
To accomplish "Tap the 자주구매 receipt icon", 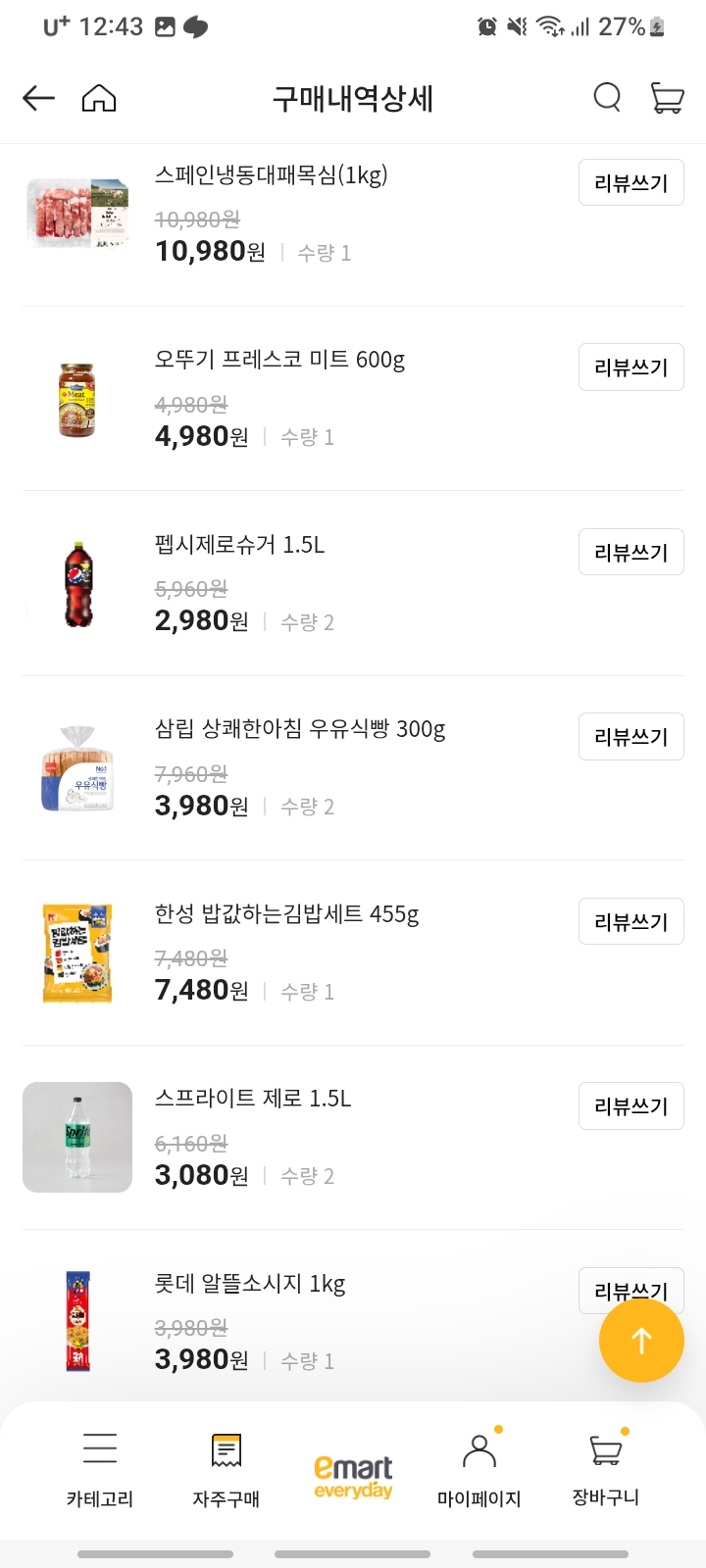I will pyautogui.click(x=227, y=1448).
